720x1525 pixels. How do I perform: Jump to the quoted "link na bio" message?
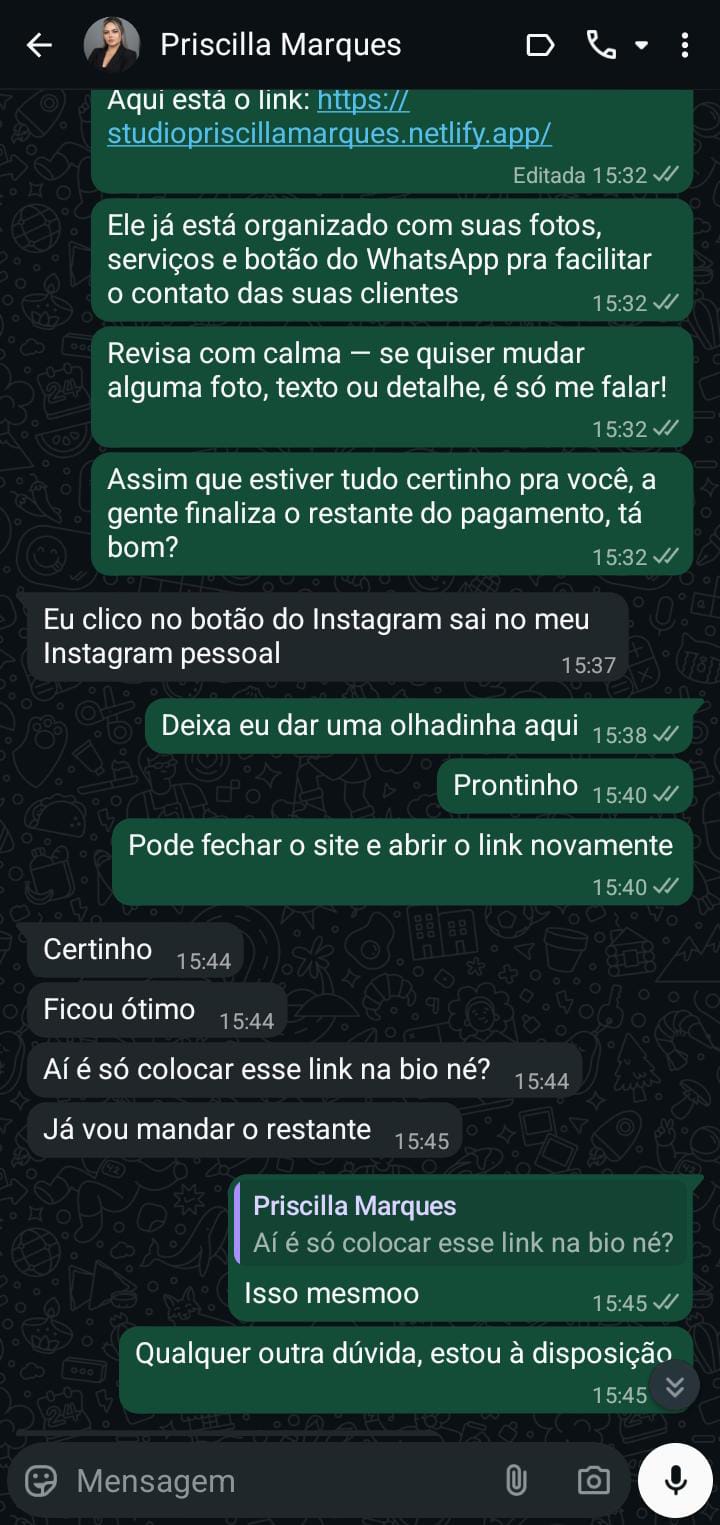click(x=462, y=1225)
